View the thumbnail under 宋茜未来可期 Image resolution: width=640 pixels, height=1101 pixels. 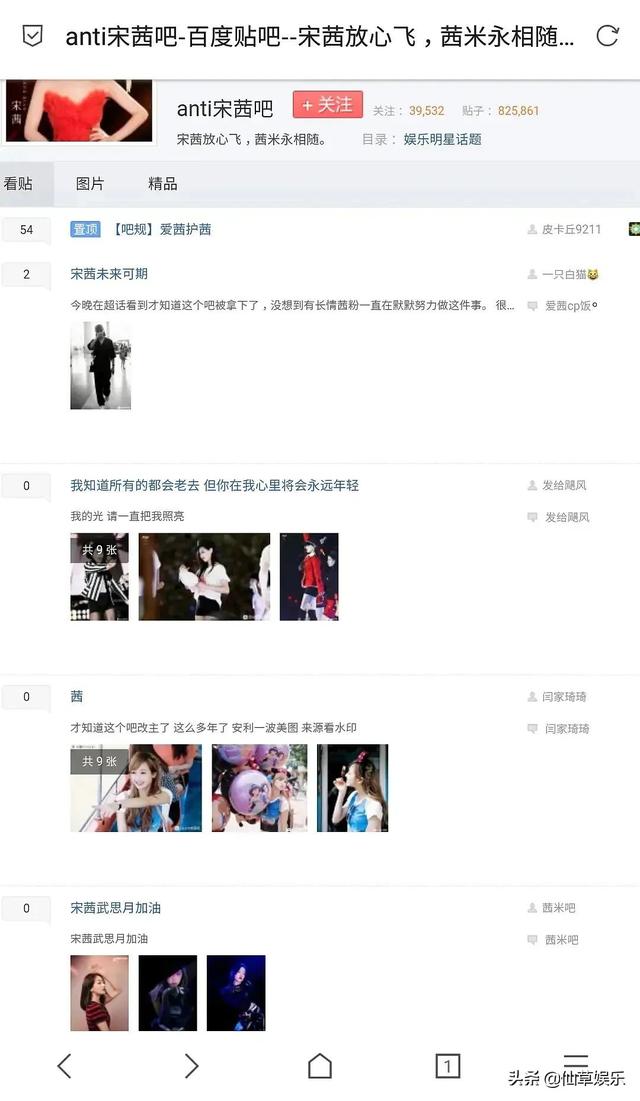100,366
